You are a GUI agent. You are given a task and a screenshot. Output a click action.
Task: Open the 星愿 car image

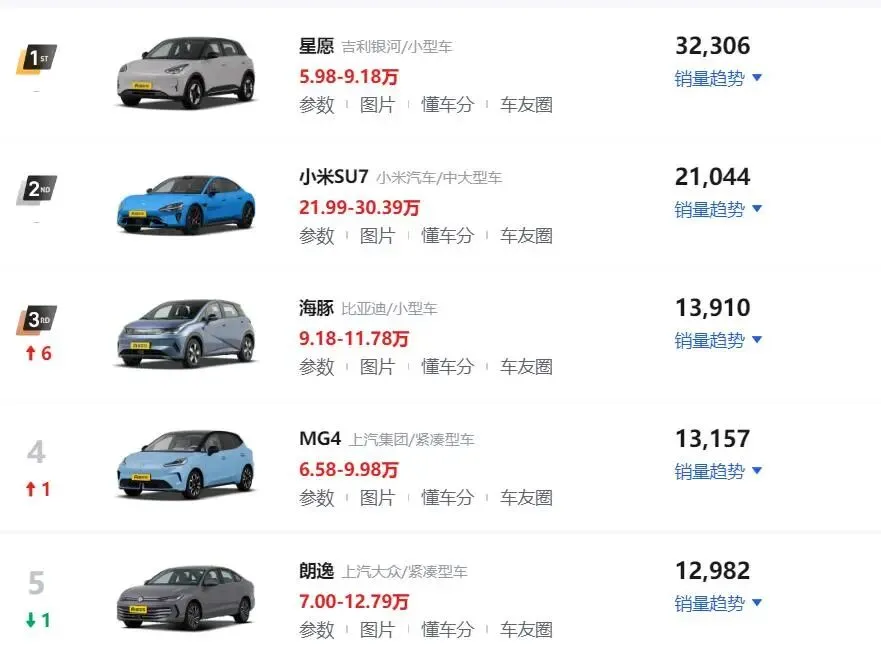[x=186, y=72]
